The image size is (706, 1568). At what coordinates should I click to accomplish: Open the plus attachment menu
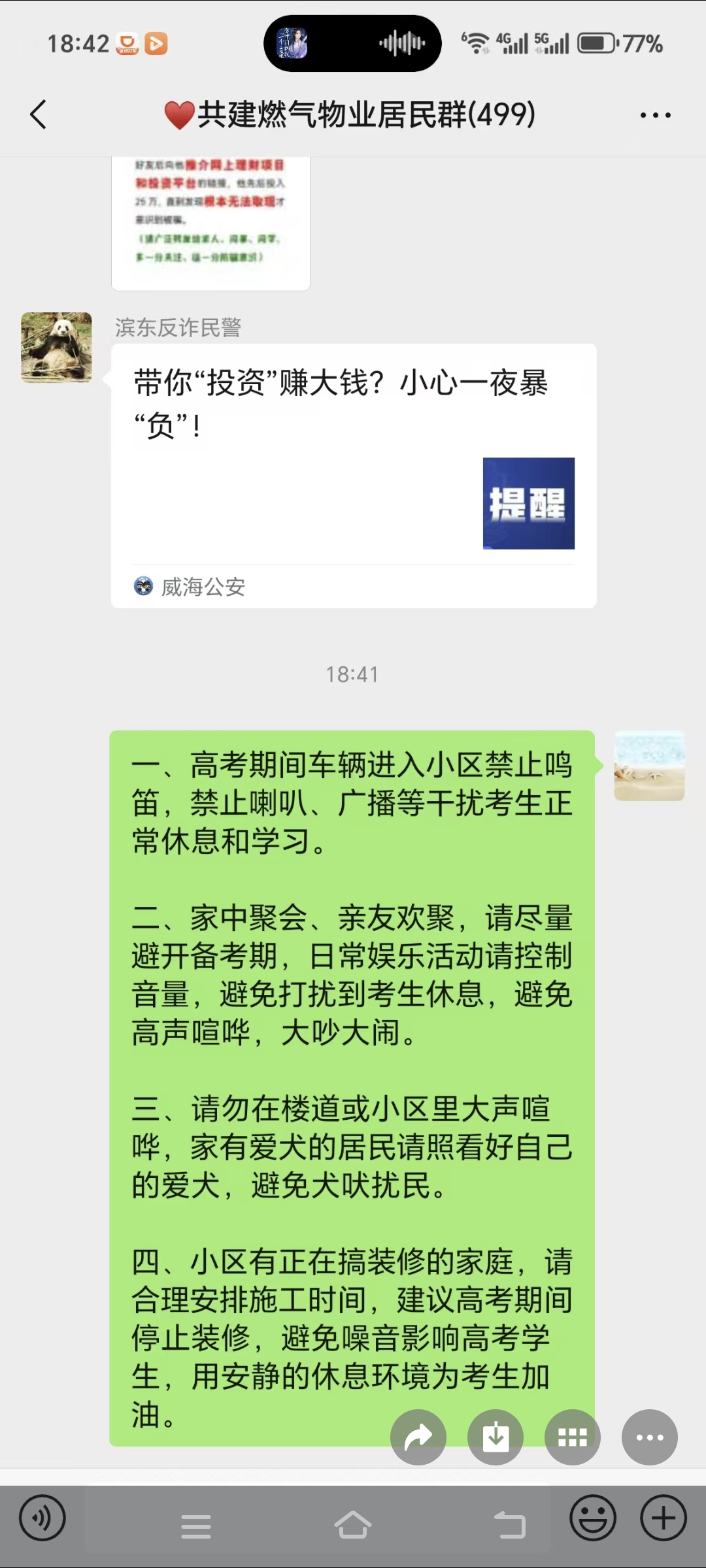[663, 1518]
